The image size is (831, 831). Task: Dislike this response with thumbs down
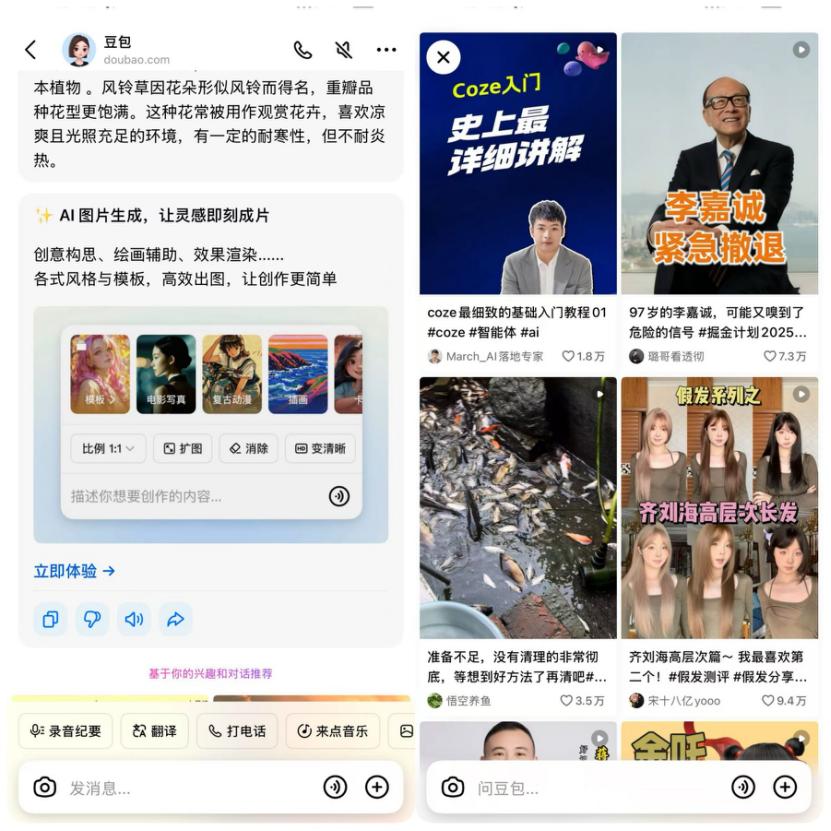pyautogui.click(x=92, y=620)
